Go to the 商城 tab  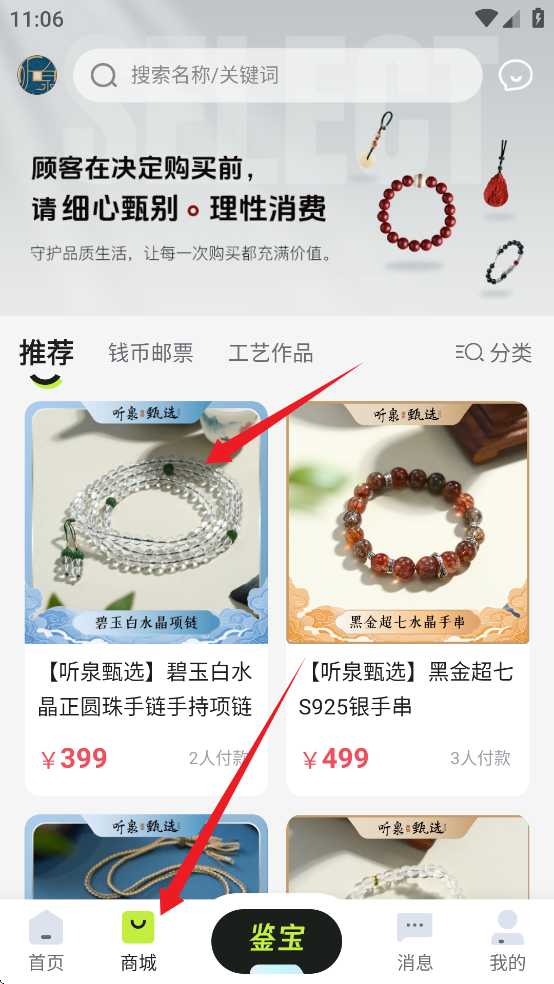(138, 941)
